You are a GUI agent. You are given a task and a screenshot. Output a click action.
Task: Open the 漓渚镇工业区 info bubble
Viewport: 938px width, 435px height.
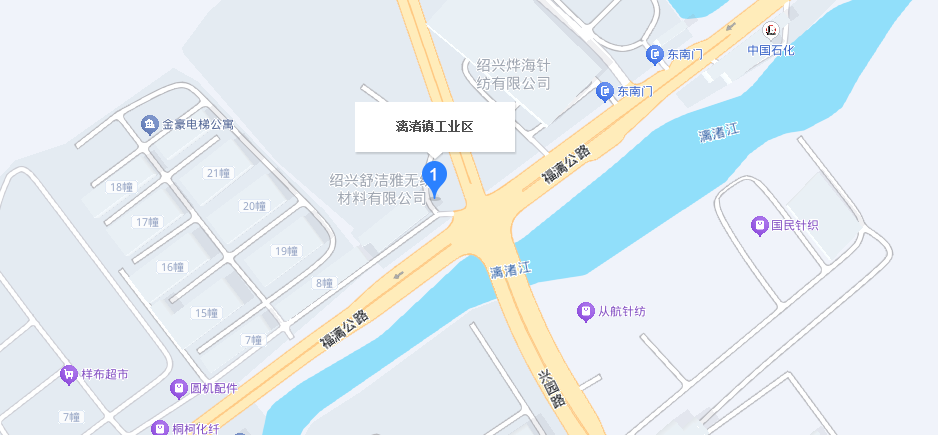coord(434,127)
